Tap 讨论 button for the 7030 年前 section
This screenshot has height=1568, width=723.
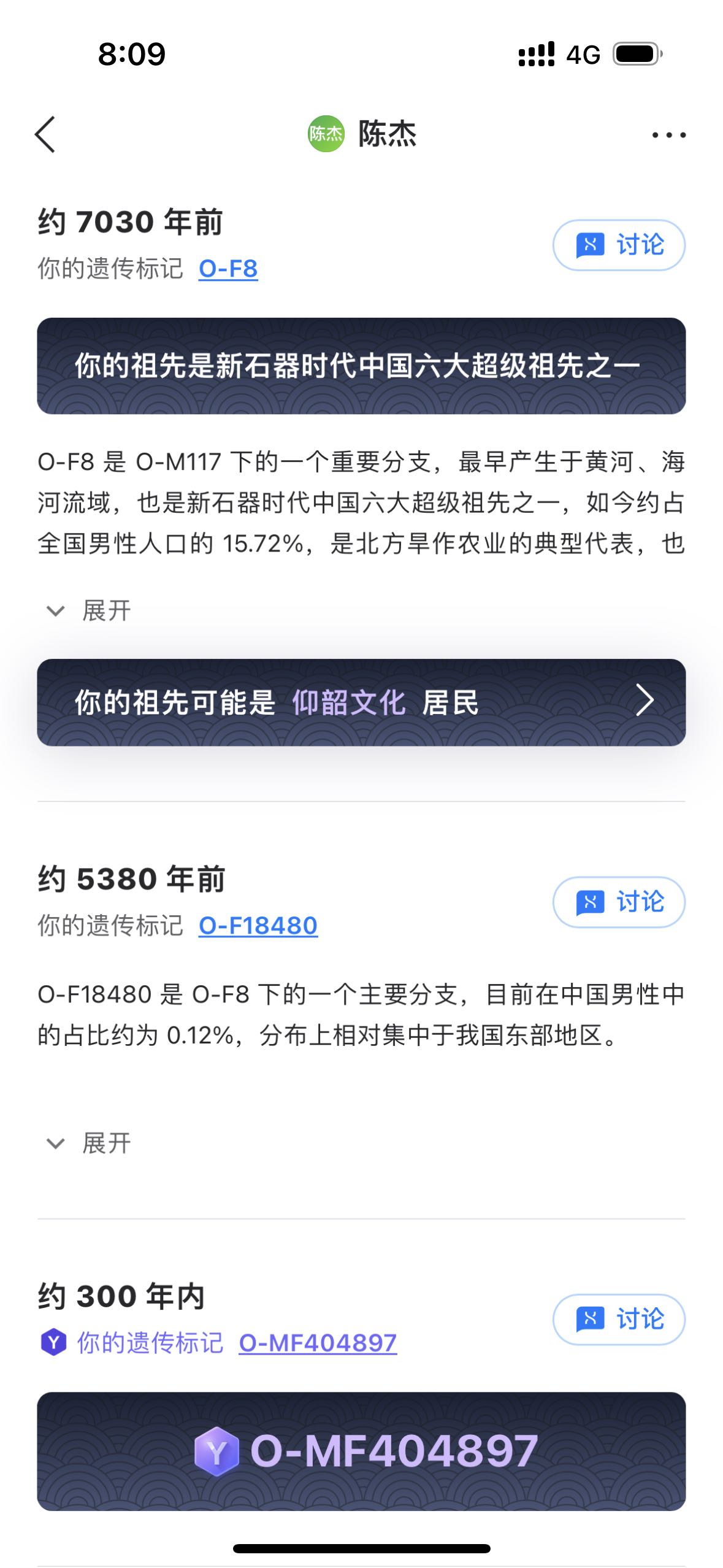[619, 245]
